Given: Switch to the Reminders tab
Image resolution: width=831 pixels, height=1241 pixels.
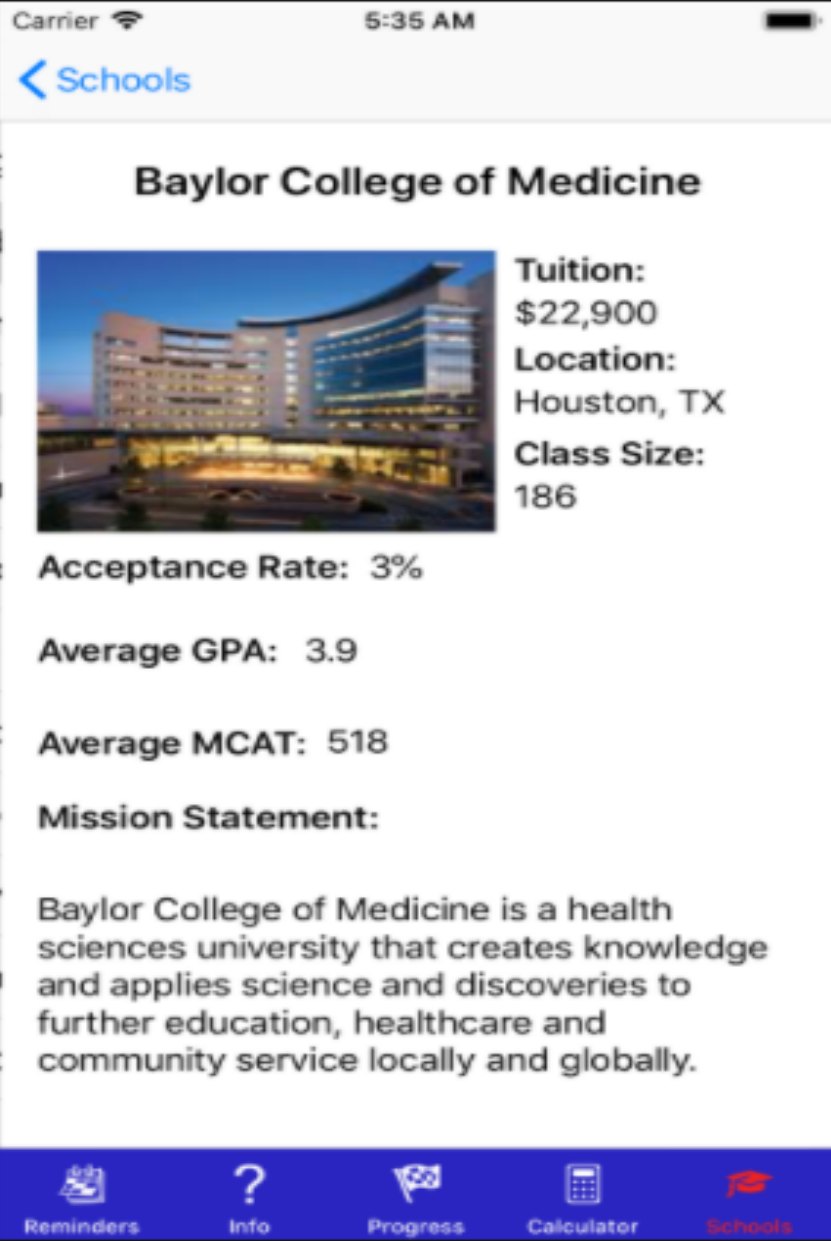Looking at the screenshot, I should click(x=82, y=1199).
